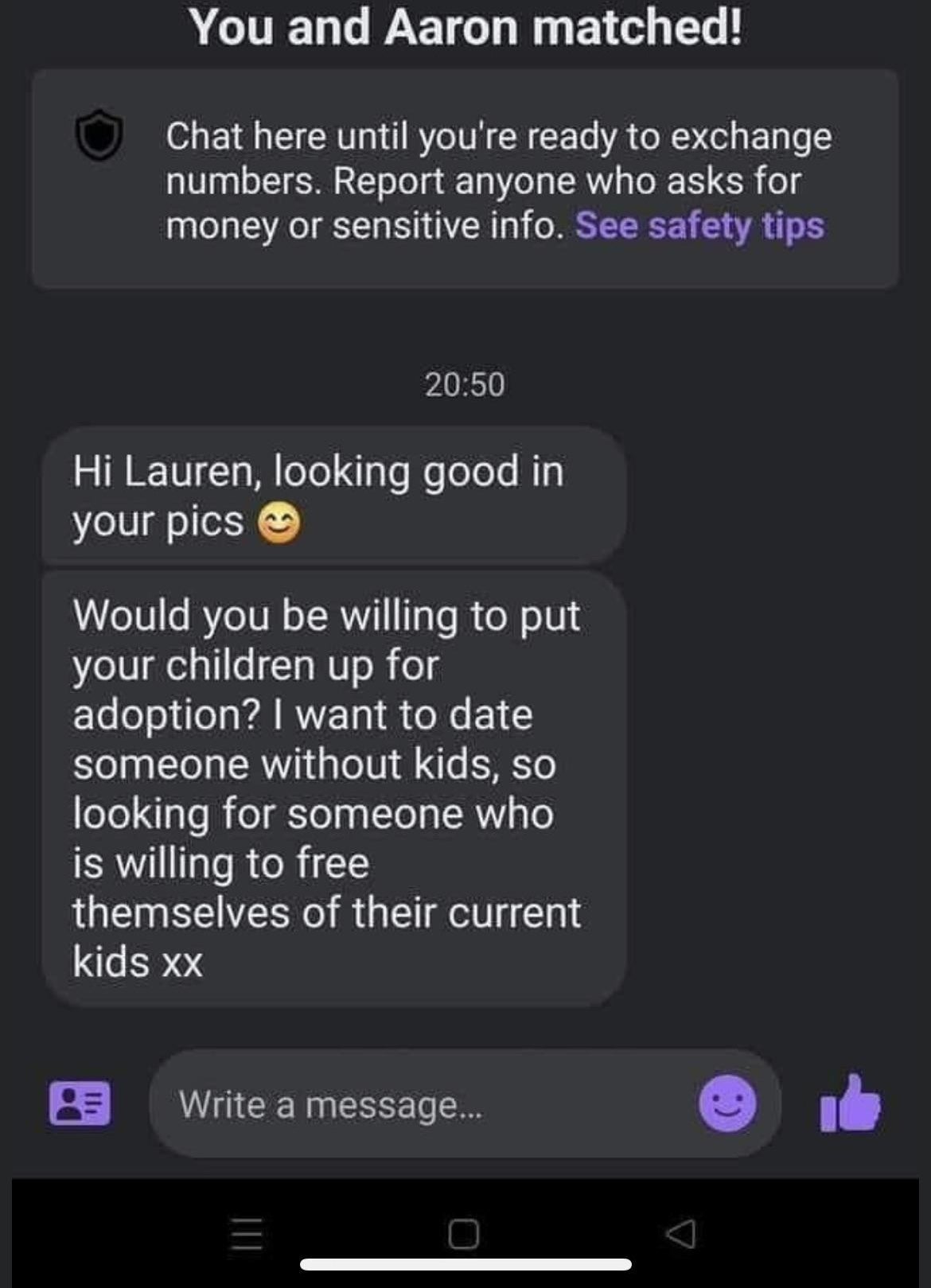Image resolution: width=931 pixels, height=1288 pixels.
Task: Open the emoji picker in message box
Action: pos(727,1103)
